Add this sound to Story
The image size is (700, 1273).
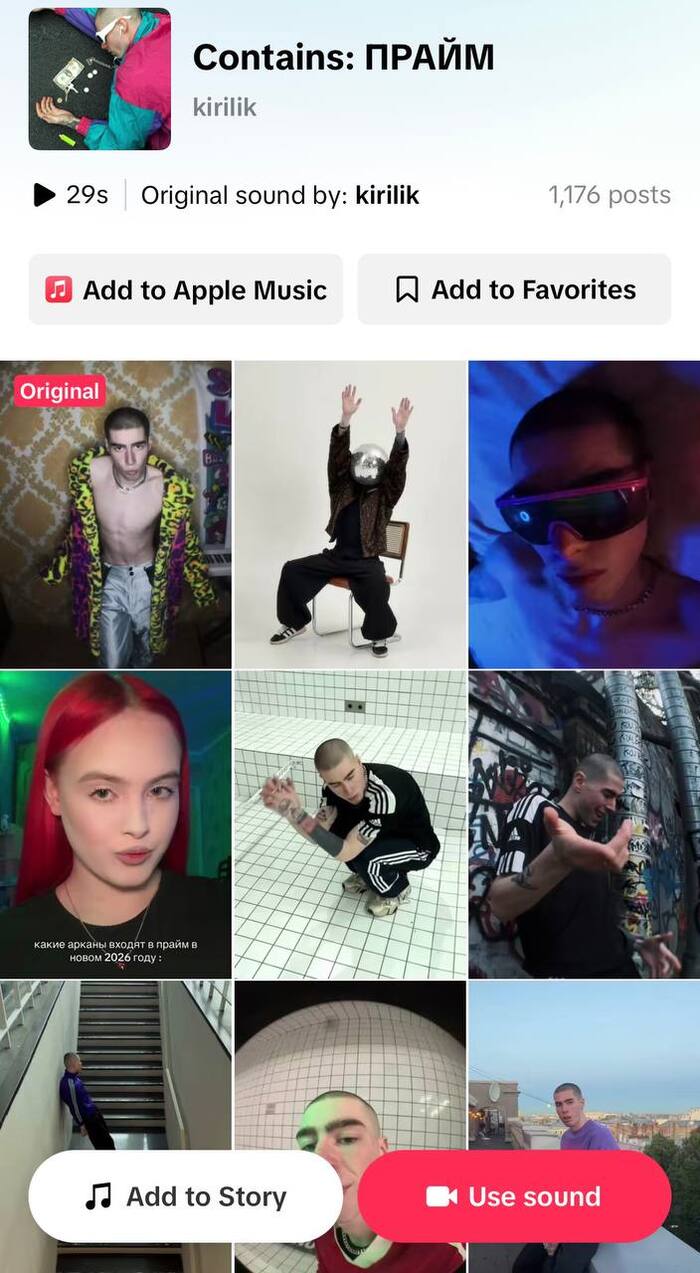tap(186, 1196)
